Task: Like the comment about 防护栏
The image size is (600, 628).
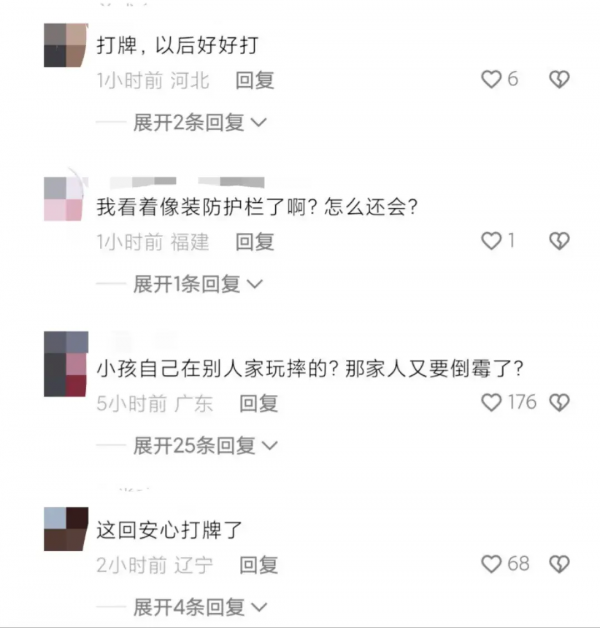Action: click(x=491, y=241)
